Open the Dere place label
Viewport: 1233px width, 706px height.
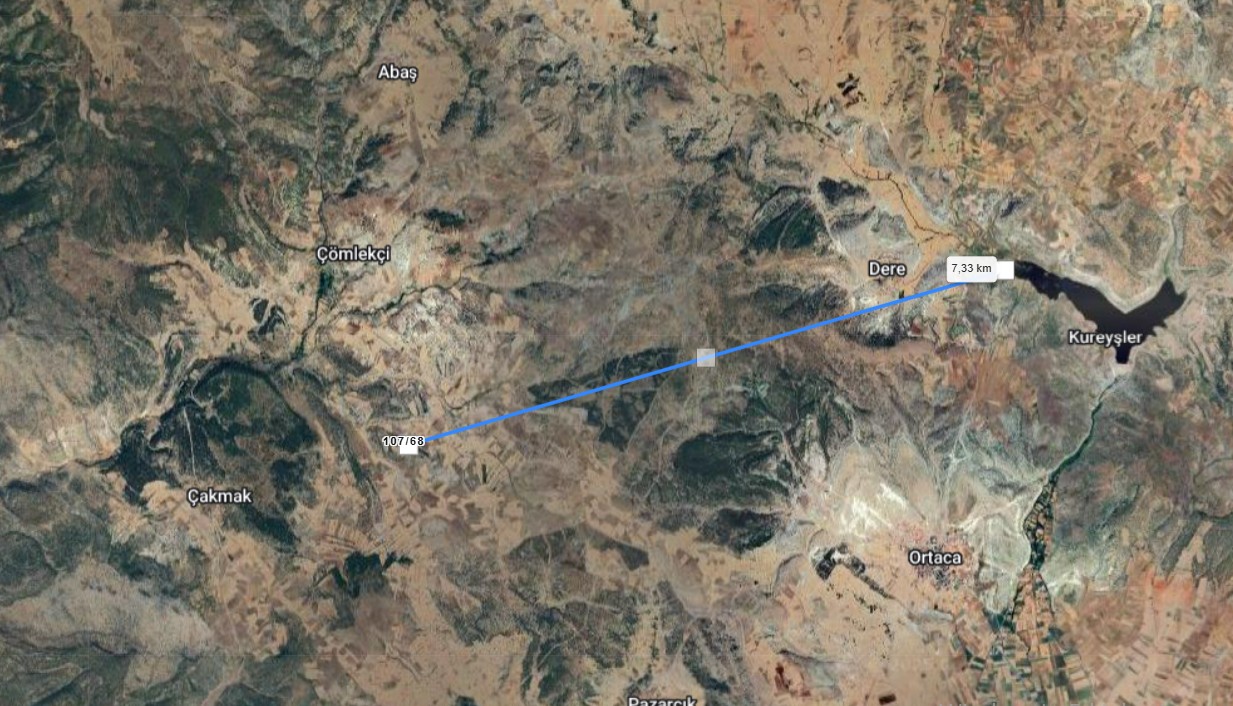(887, 269)
